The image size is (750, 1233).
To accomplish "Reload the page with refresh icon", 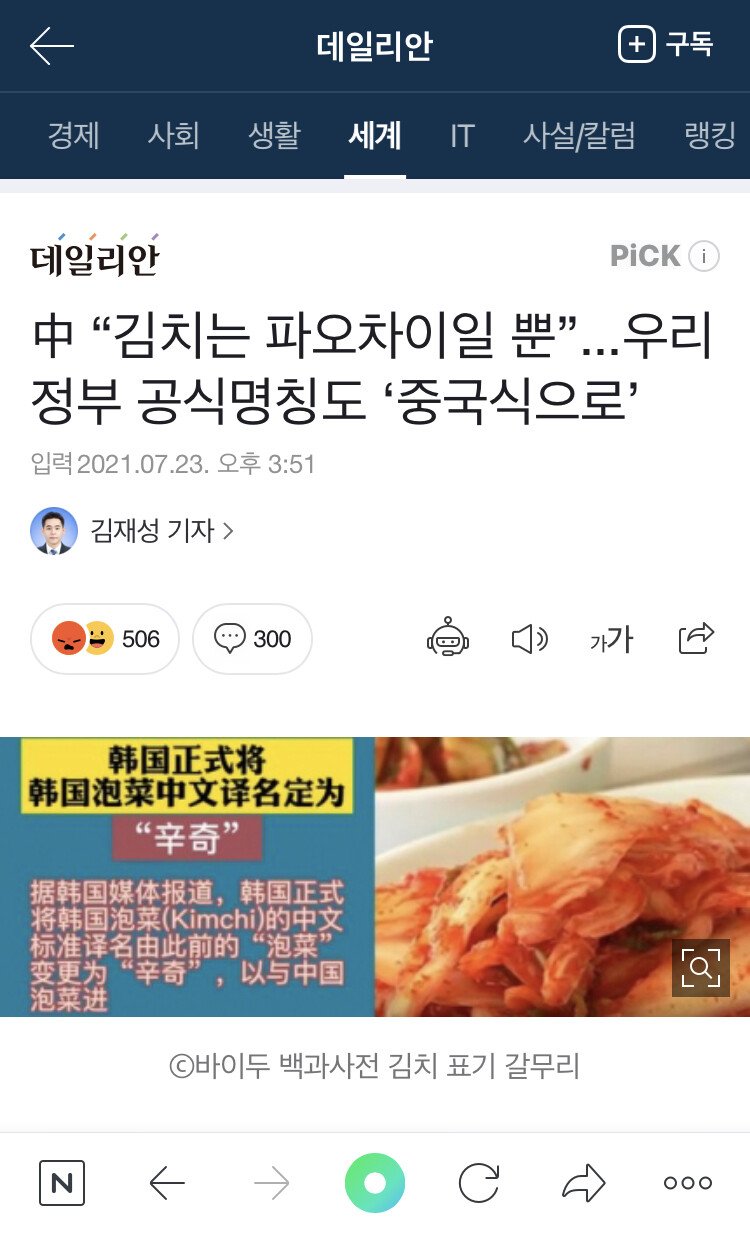I will 479,1183.
